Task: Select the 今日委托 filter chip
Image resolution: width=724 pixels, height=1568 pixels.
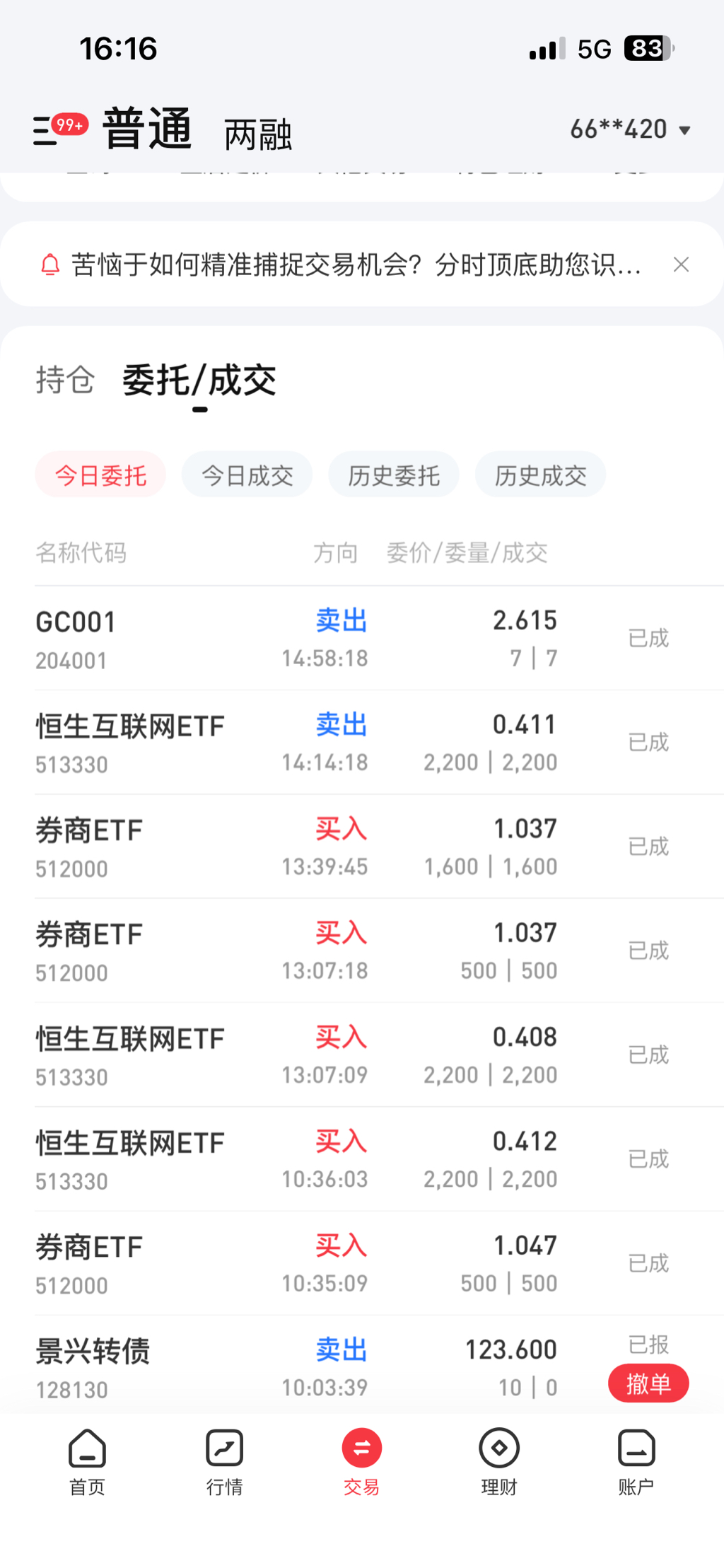Action: 100,475
